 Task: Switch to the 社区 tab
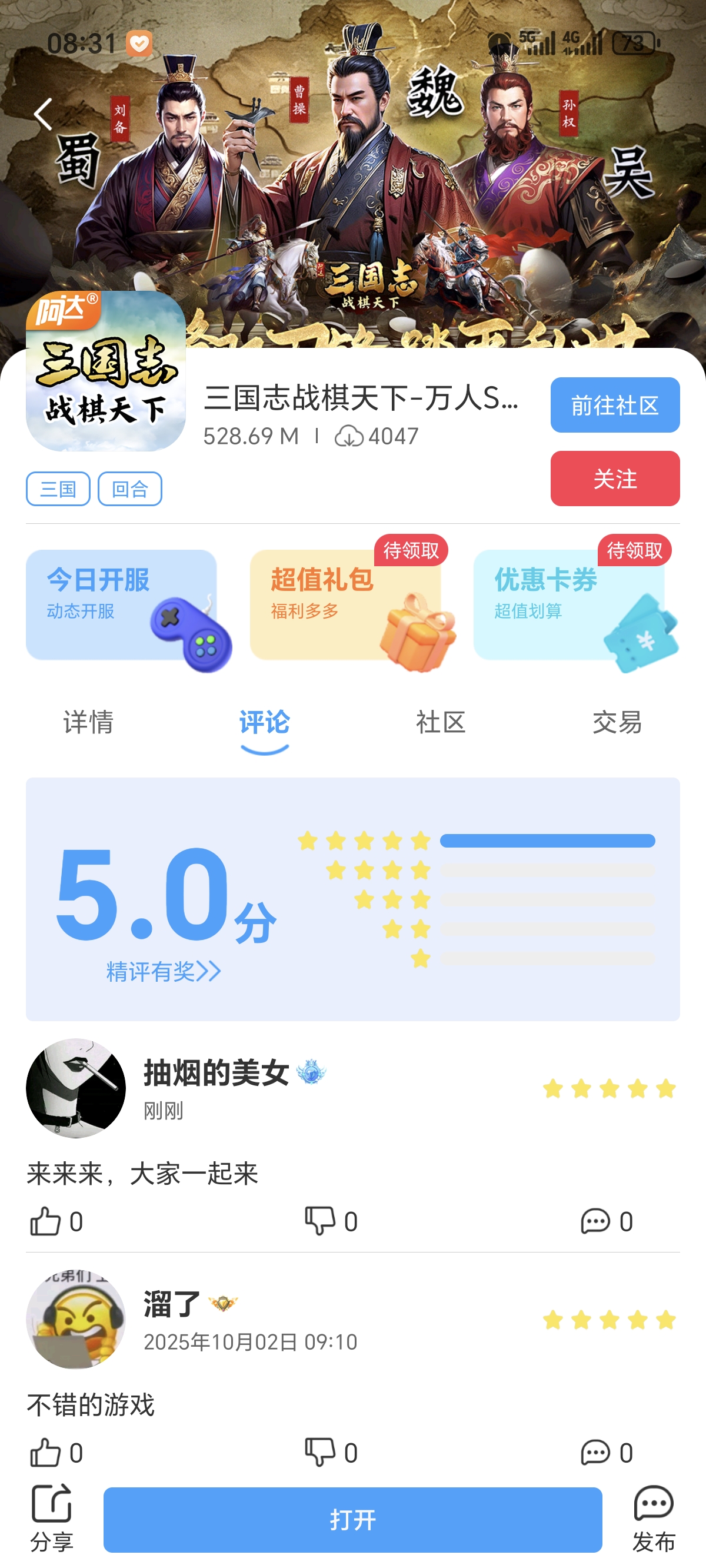pos(441,723)
